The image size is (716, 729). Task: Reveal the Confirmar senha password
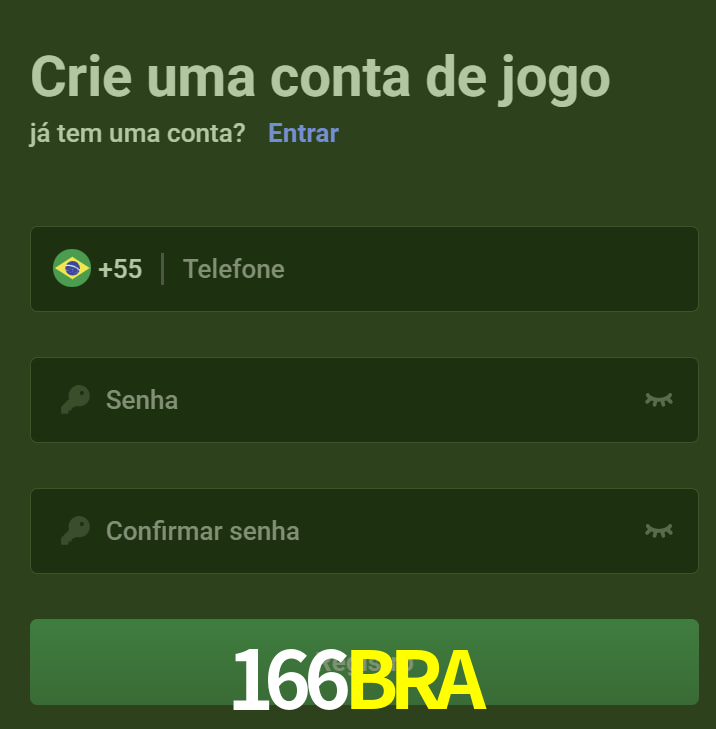pos(658,531)
